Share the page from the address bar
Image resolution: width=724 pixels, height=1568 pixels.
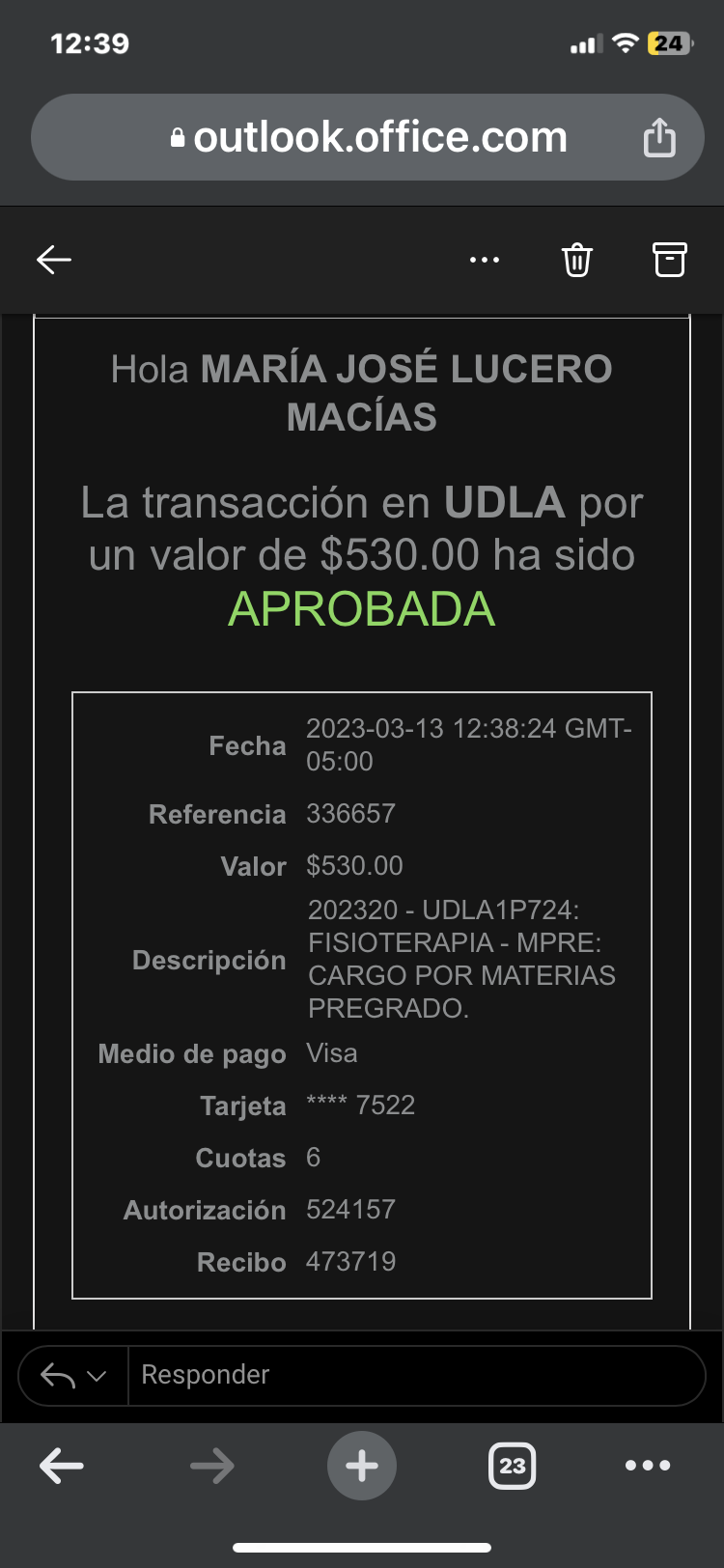click(x=659, y=137)
